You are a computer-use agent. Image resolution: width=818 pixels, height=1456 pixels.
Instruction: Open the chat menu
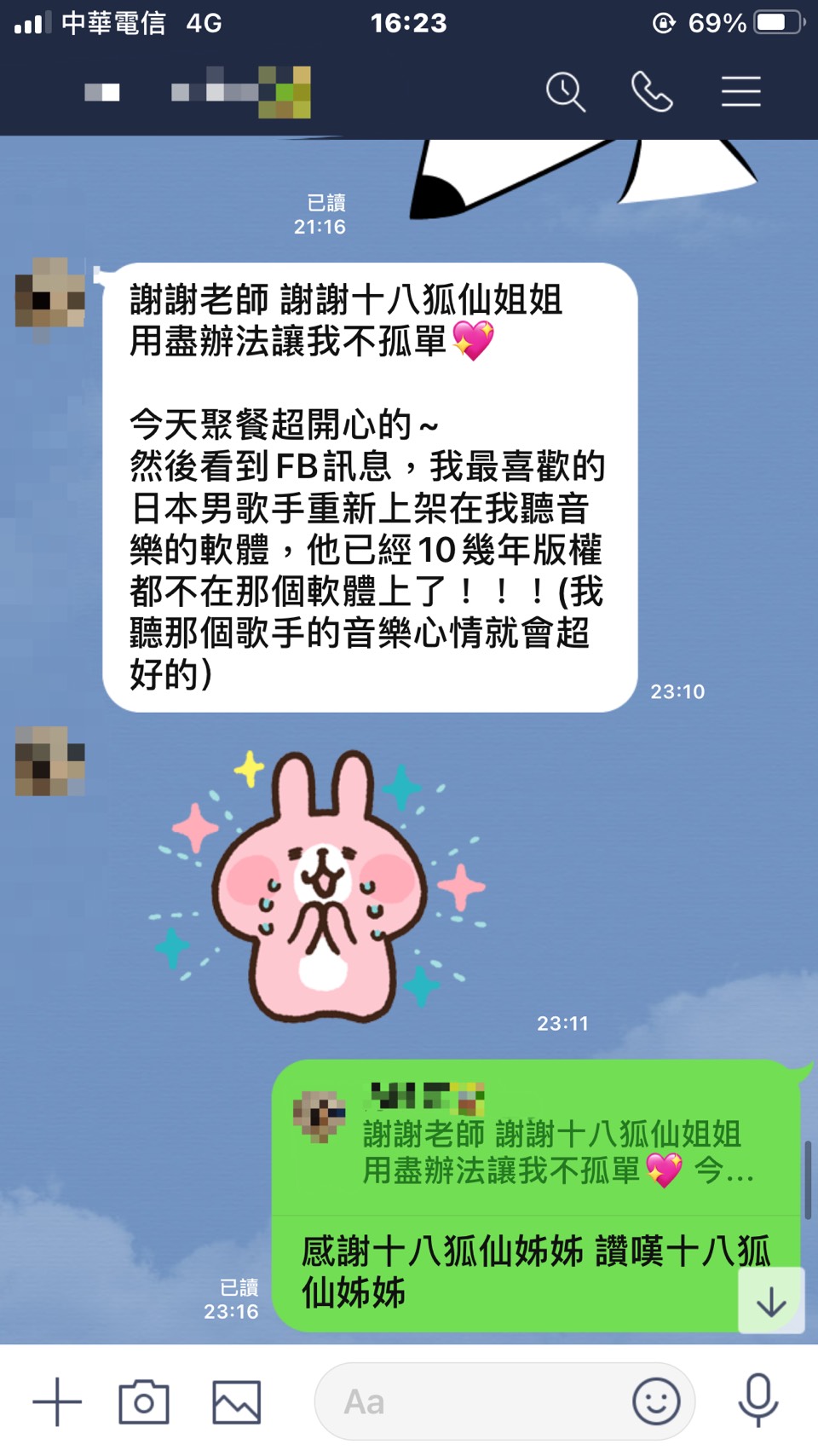coord(740,92)
